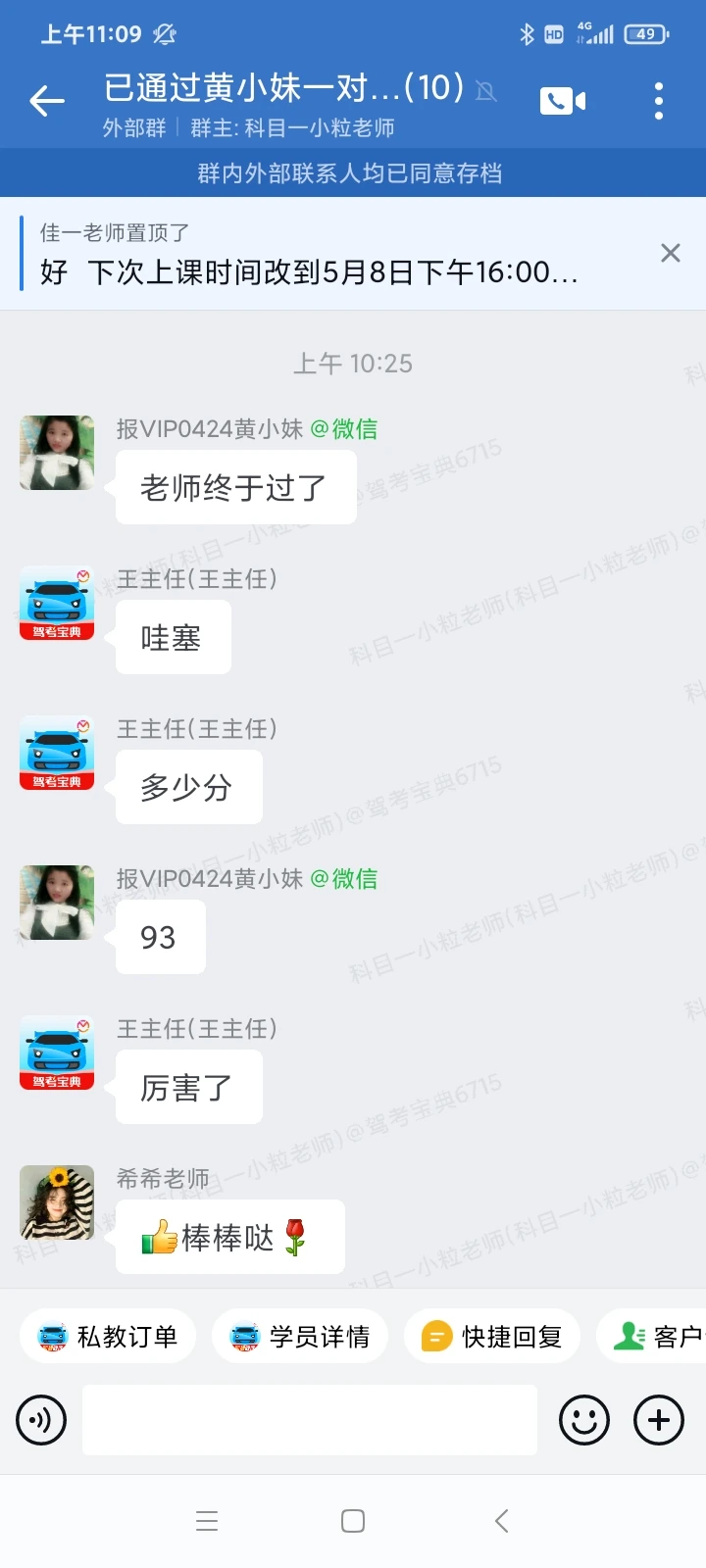706x1568 pixels.
Task: Open the plus attachment menu
Action: [x=659, y=1420]
